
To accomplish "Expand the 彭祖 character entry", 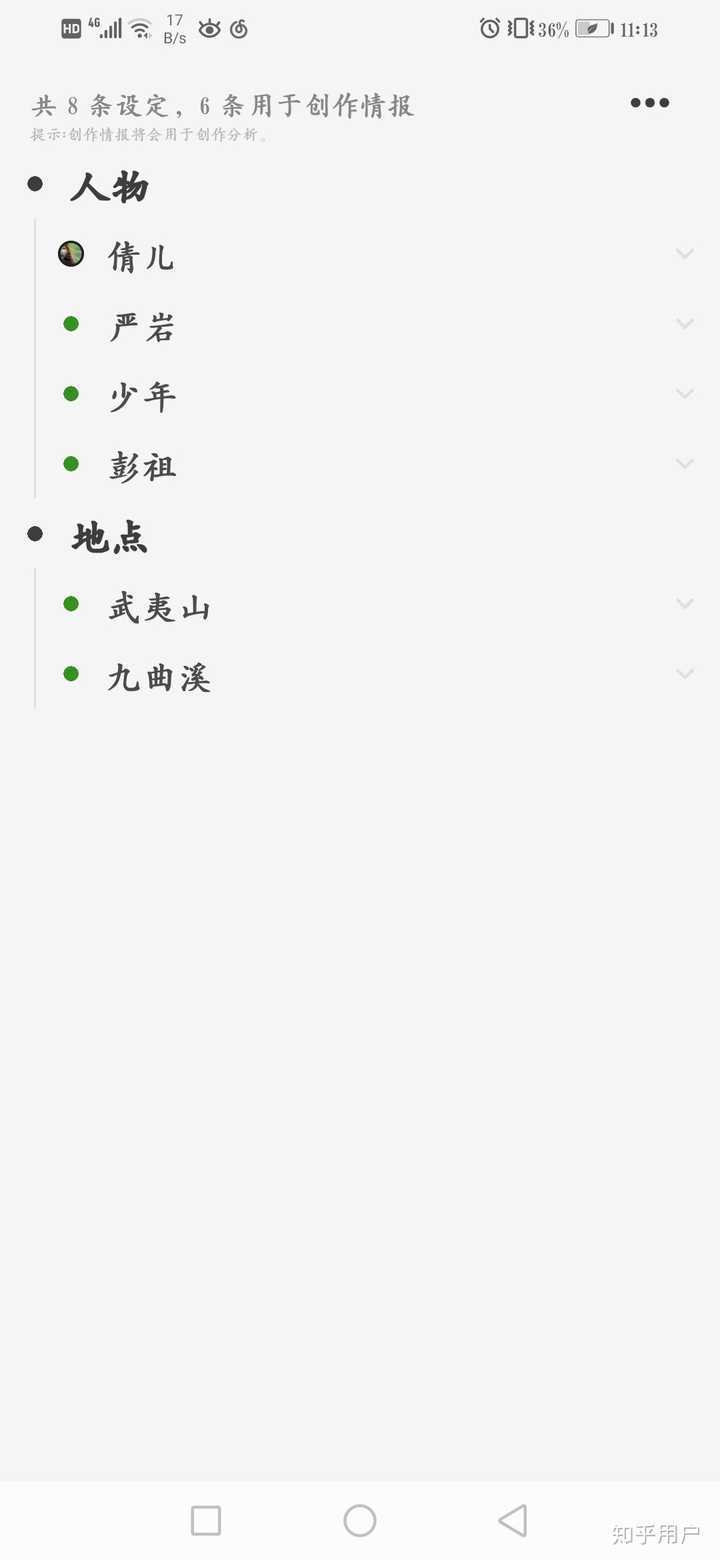I will [x=685, y=464].
